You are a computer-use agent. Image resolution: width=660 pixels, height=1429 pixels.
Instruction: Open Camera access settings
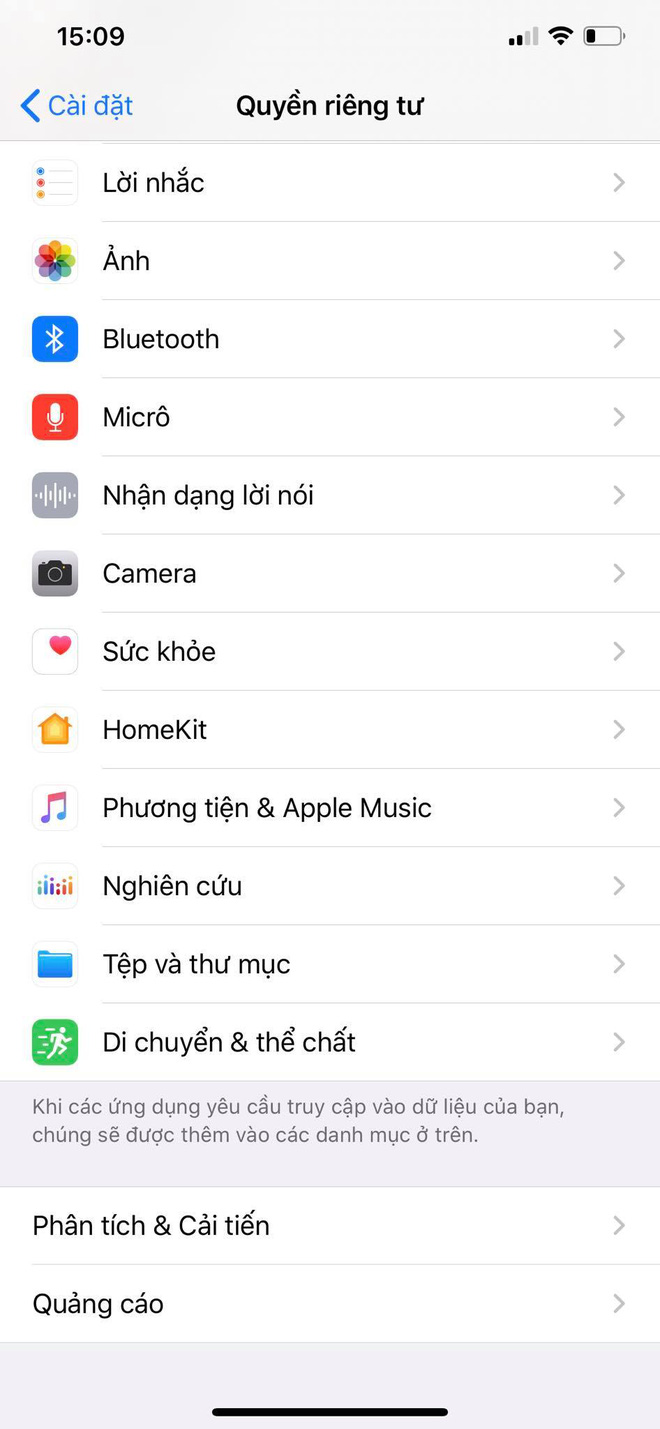pyautogui.click(x=330, y=573)
